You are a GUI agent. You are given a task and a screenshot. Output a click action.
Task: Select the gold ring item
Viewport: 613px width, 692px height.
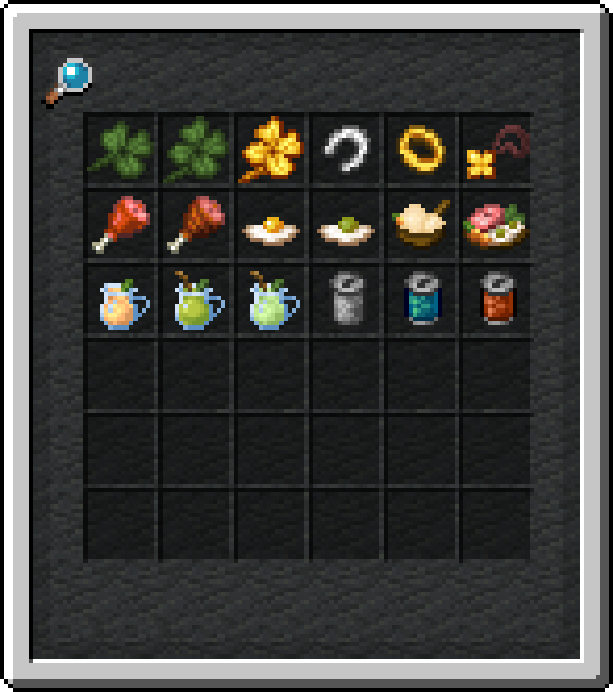point(421,148)
